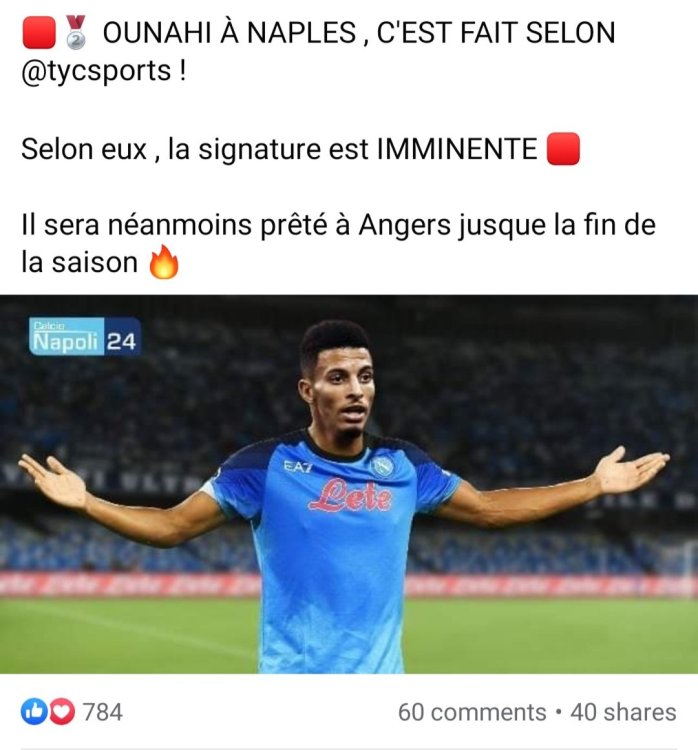
Task: Open the 60 comments
Action: tap(471, 712)
